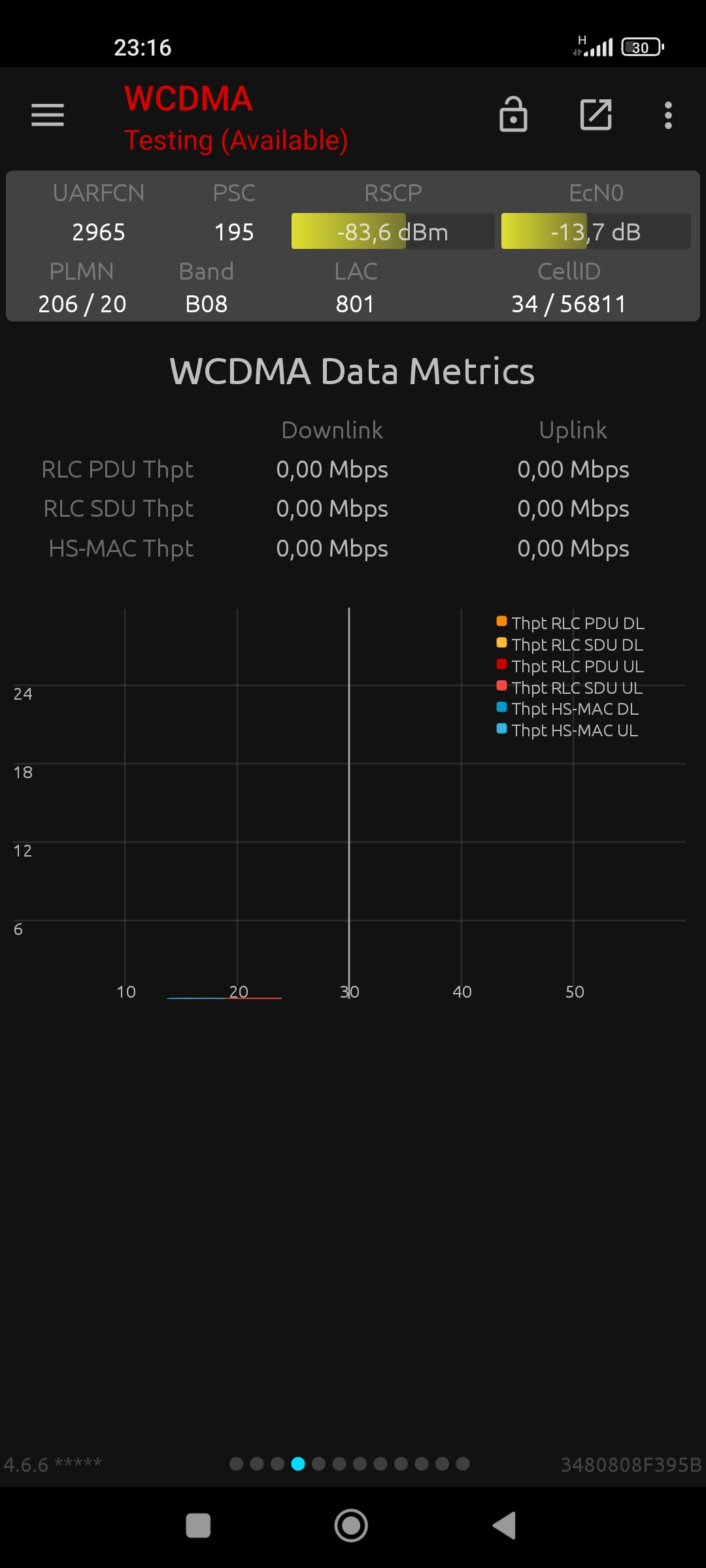Jump to the last page indicator dot
The height and width of the screenshot is (1568, 706).
coord(463,1464)
